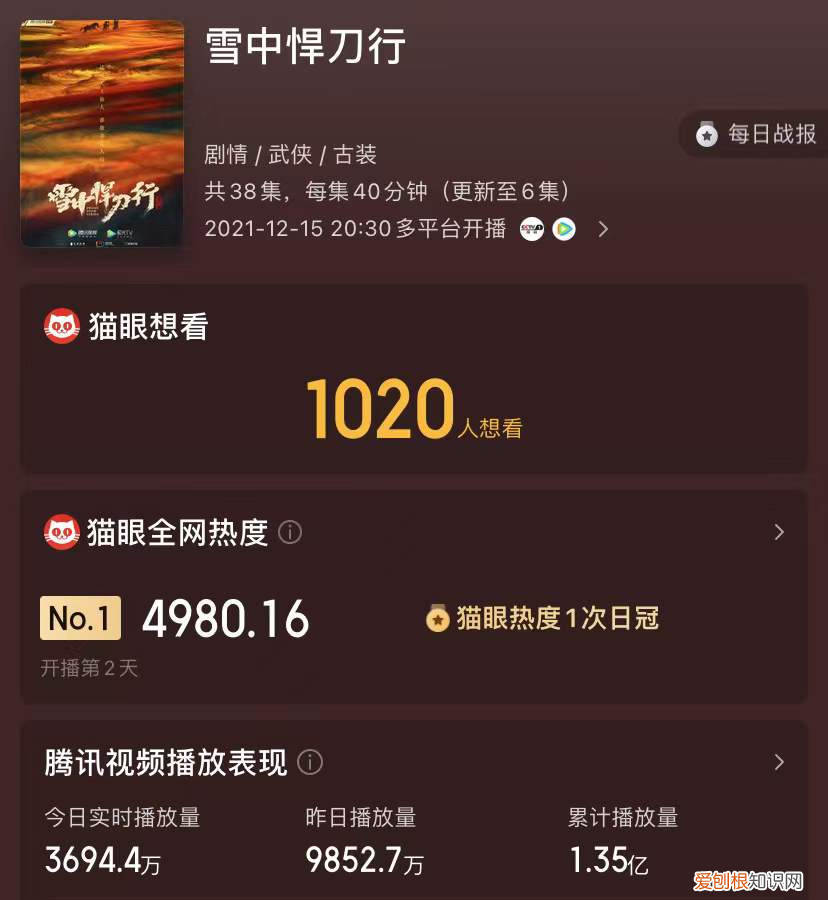The width and height of the screenshot is (828, 900).
Task: Tap the info icon beside 腾讯视频播放表现
Action: 310,763
